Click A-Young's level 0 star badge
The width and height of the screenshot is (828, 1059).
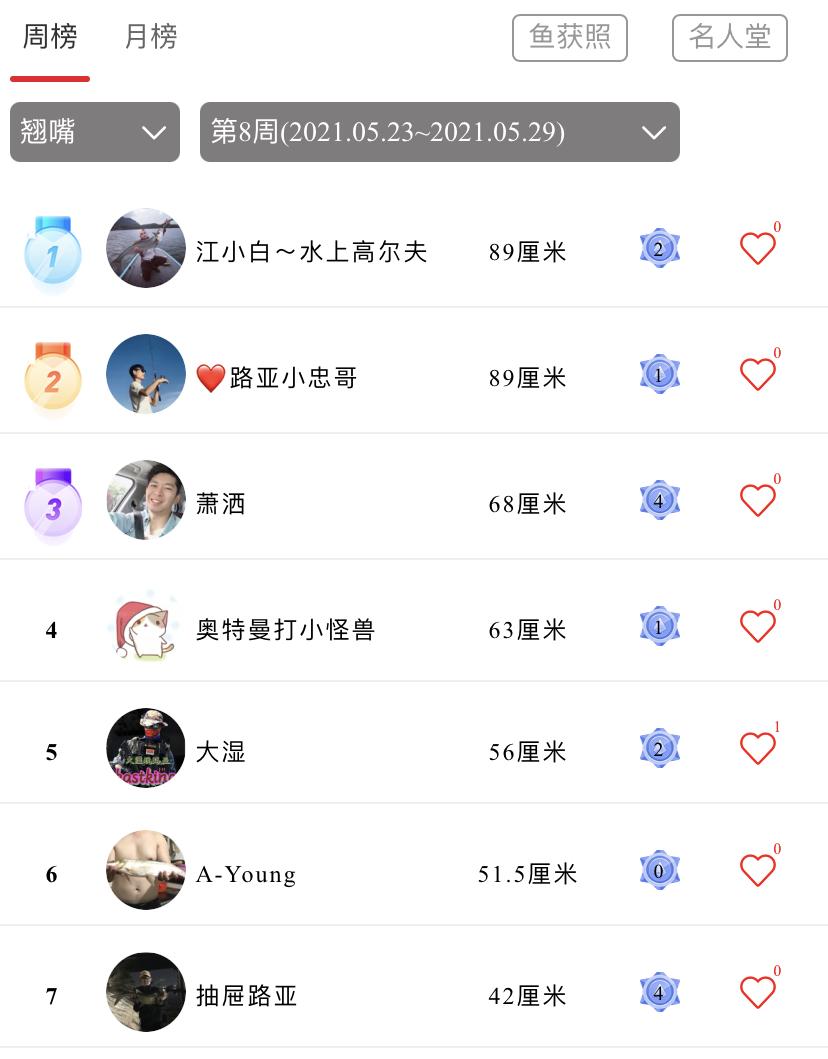pyautogui.click(x=659, y=870)
